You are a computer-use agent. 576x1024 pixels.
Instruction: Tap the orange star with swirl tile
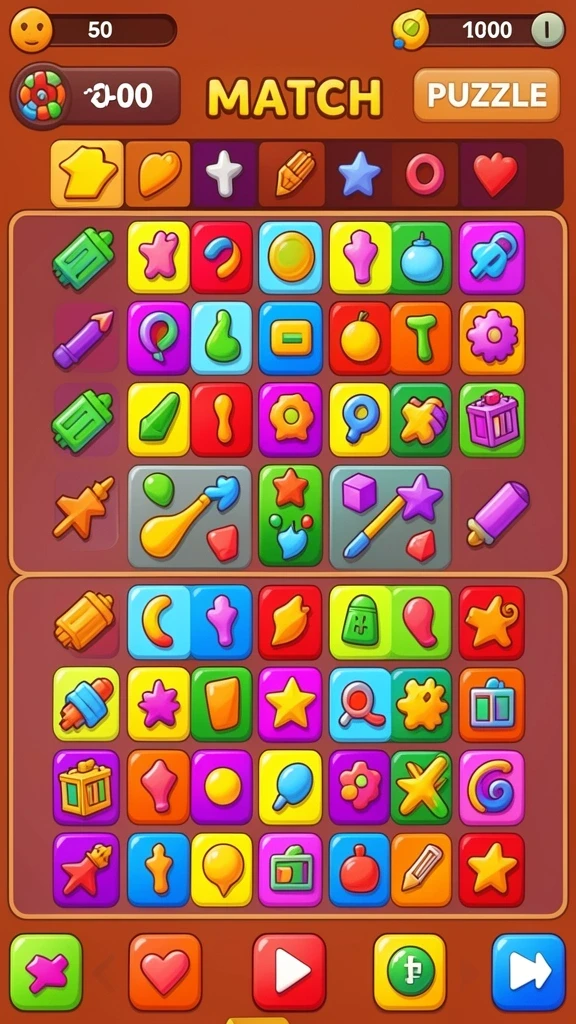(x=492, y=622)
